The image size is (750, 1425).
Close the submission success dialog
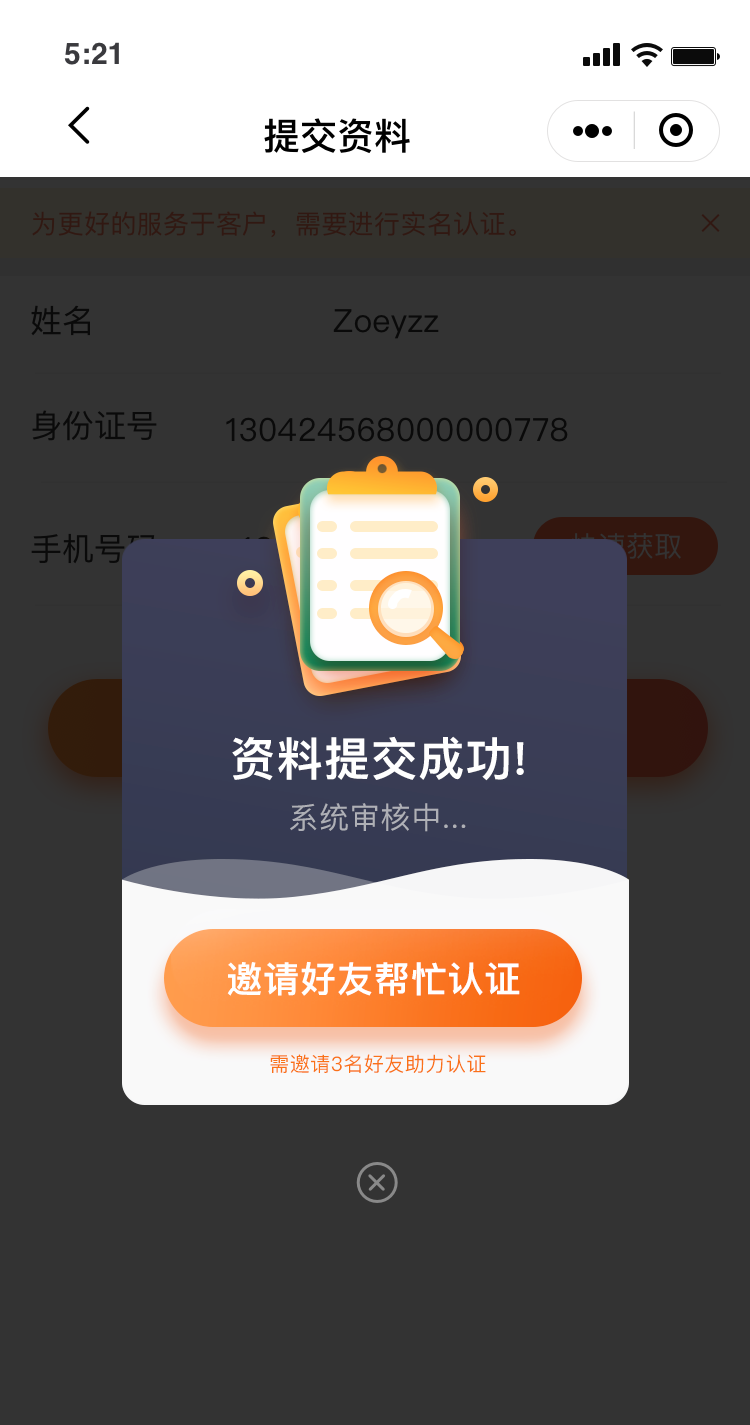377,1182
